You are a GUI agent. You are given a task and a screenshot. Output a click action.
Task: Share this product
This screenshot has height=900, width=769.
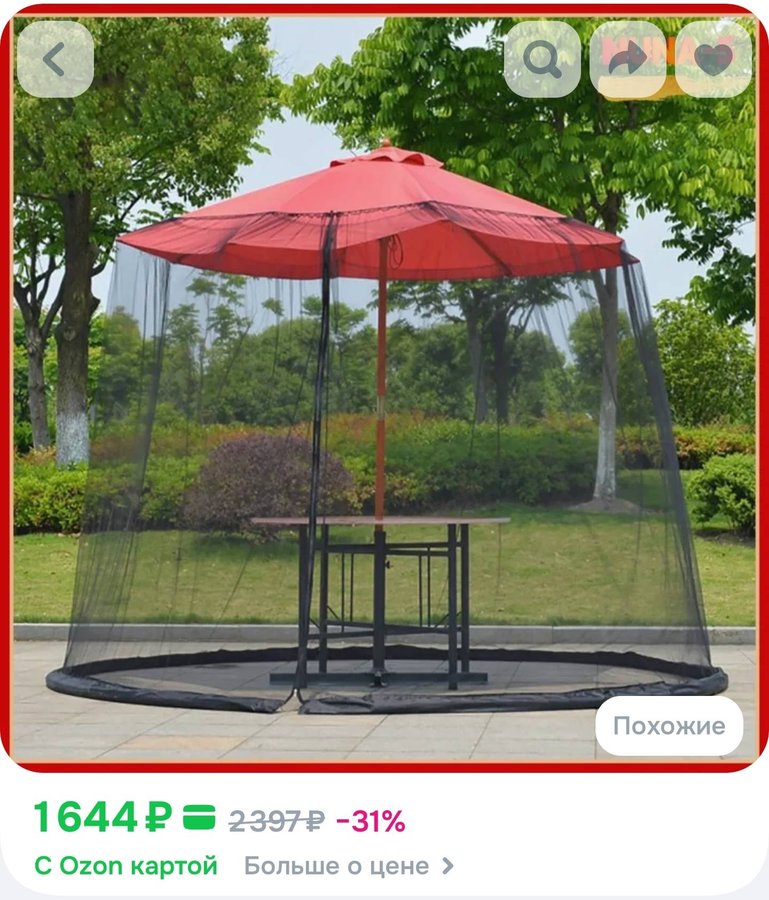click(x=628, y=60)
